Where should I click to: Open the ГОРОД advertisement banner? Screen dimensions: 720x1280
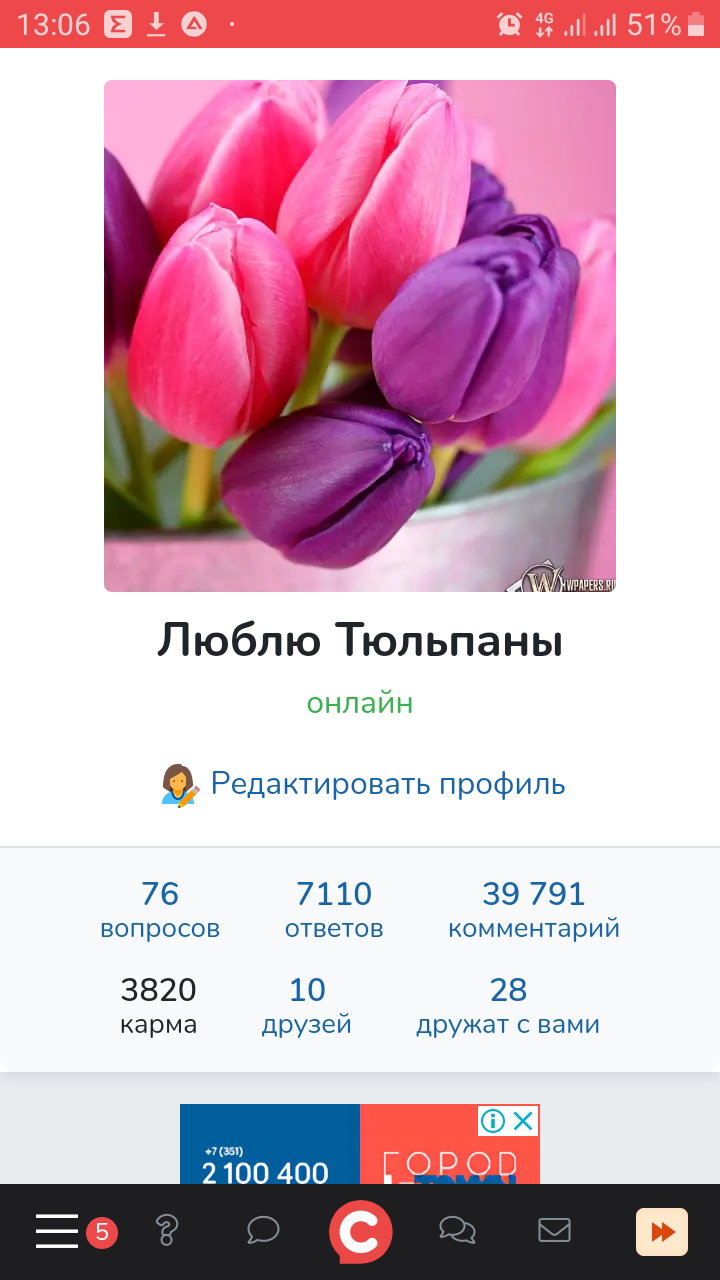point(360,1144)
